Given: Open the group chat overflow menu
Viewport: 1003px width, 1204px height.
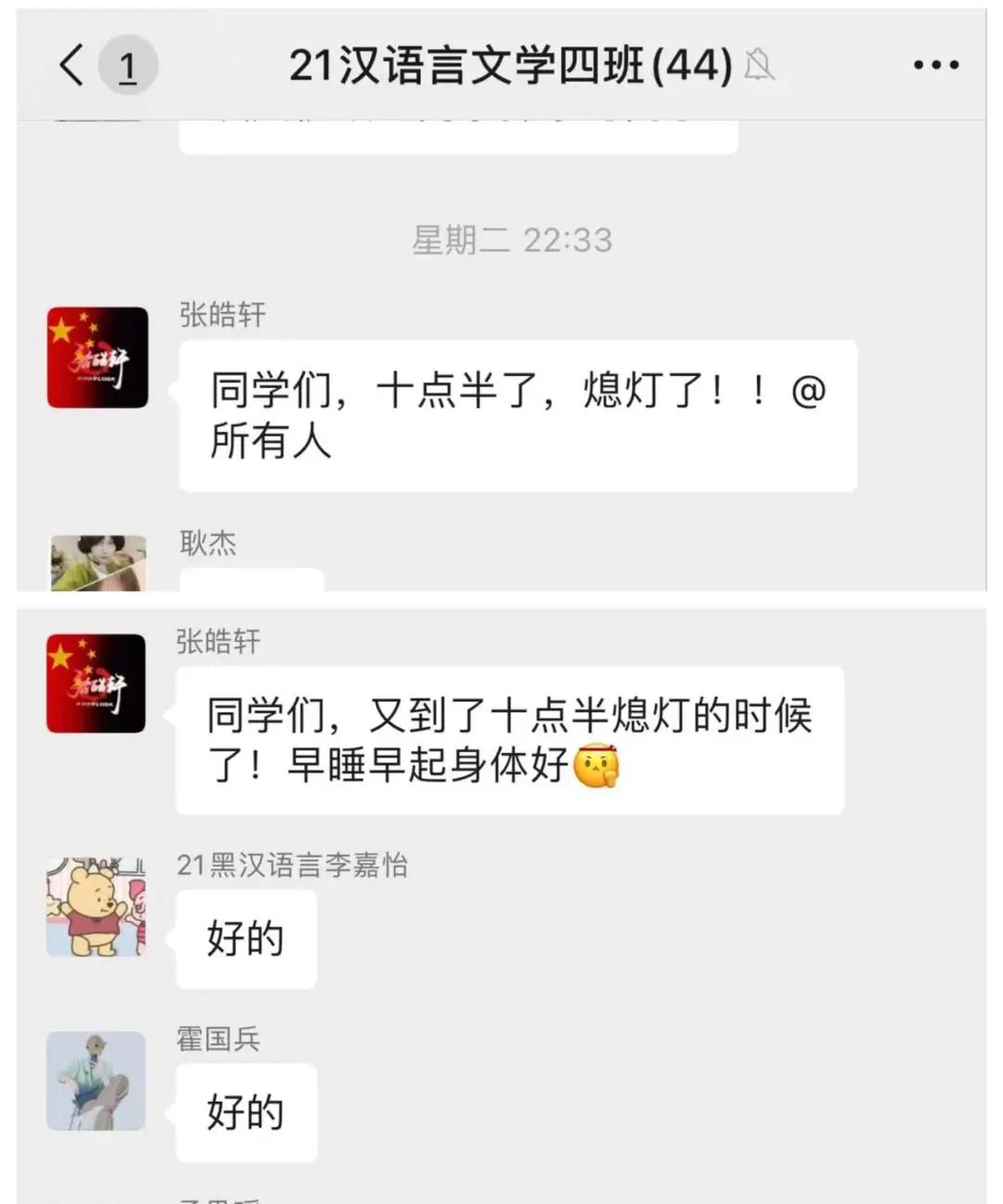Looking at the screenshot, I should 935,65.
